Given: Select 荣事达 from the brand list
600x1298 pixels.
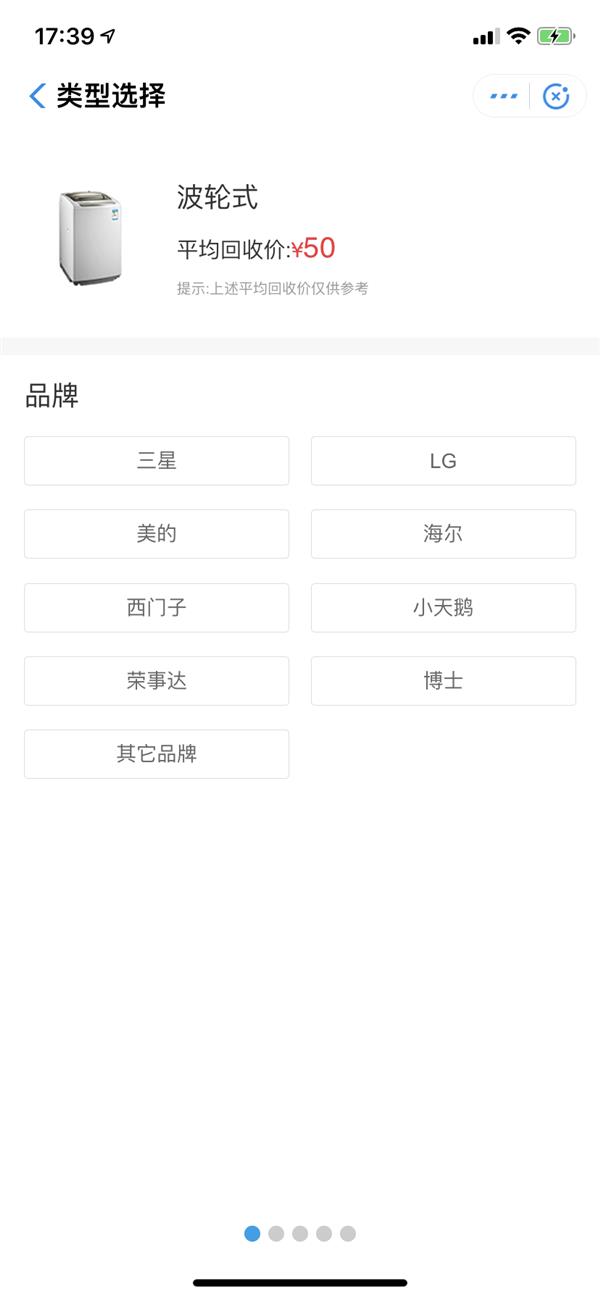Looking at the screenshot, I should click(x=157, y=681).
